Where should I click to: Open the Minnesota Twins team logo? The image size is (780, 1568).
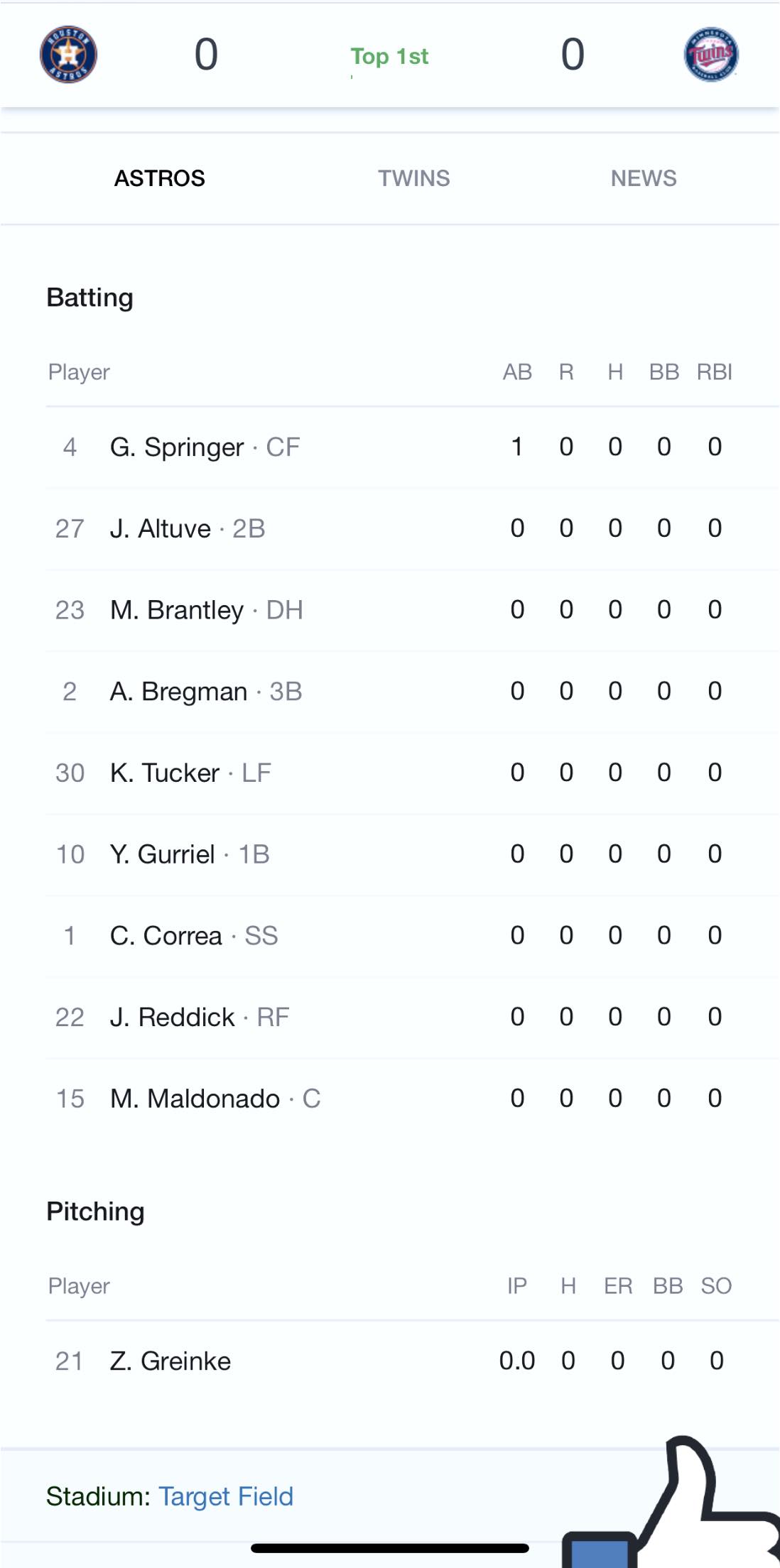[x=710, y=55]
